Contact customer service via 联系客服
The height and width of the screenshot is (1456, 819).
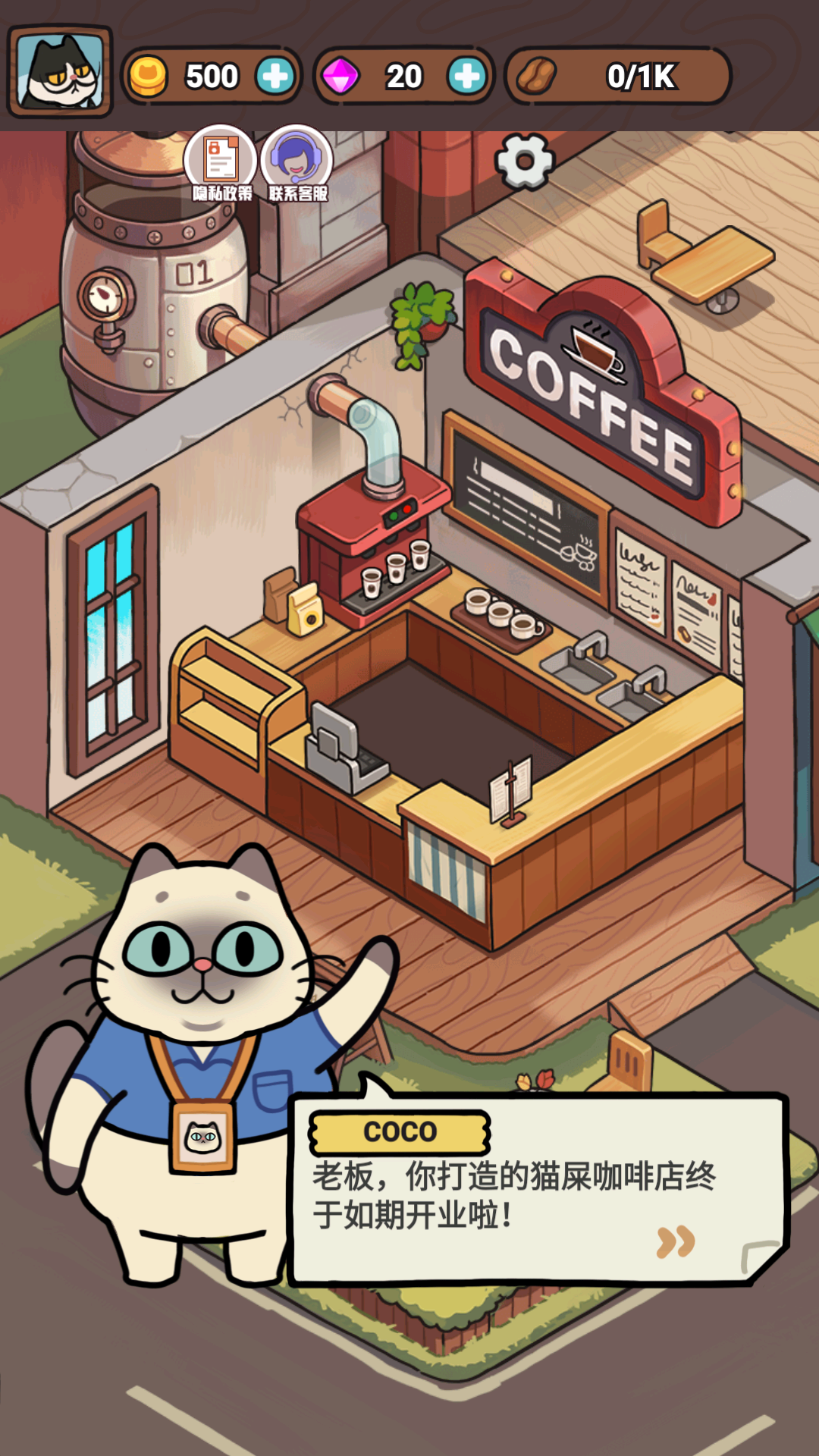pyautogui.click(x=297, y=163)
